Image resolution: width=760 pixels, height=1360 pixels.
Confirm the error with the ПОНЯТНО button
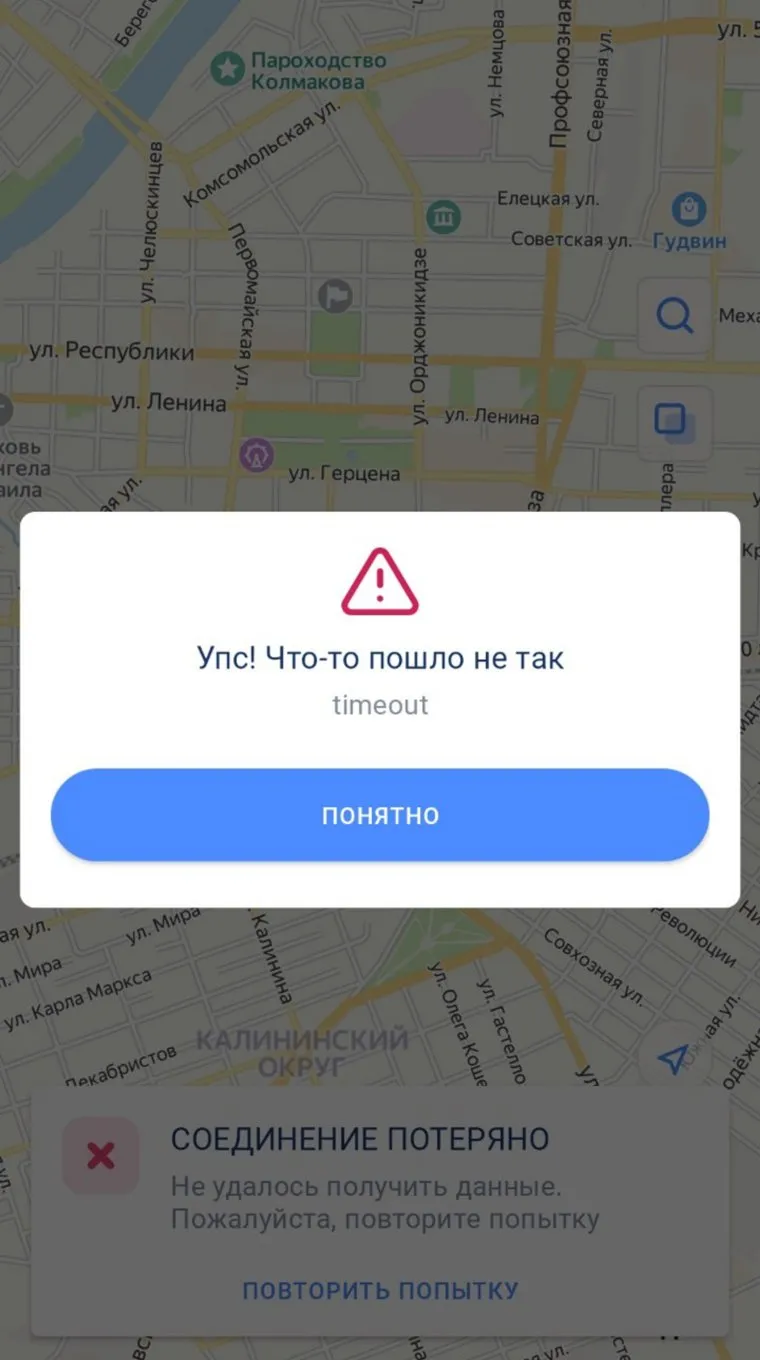pyautogui.click(x=380, y=815)
